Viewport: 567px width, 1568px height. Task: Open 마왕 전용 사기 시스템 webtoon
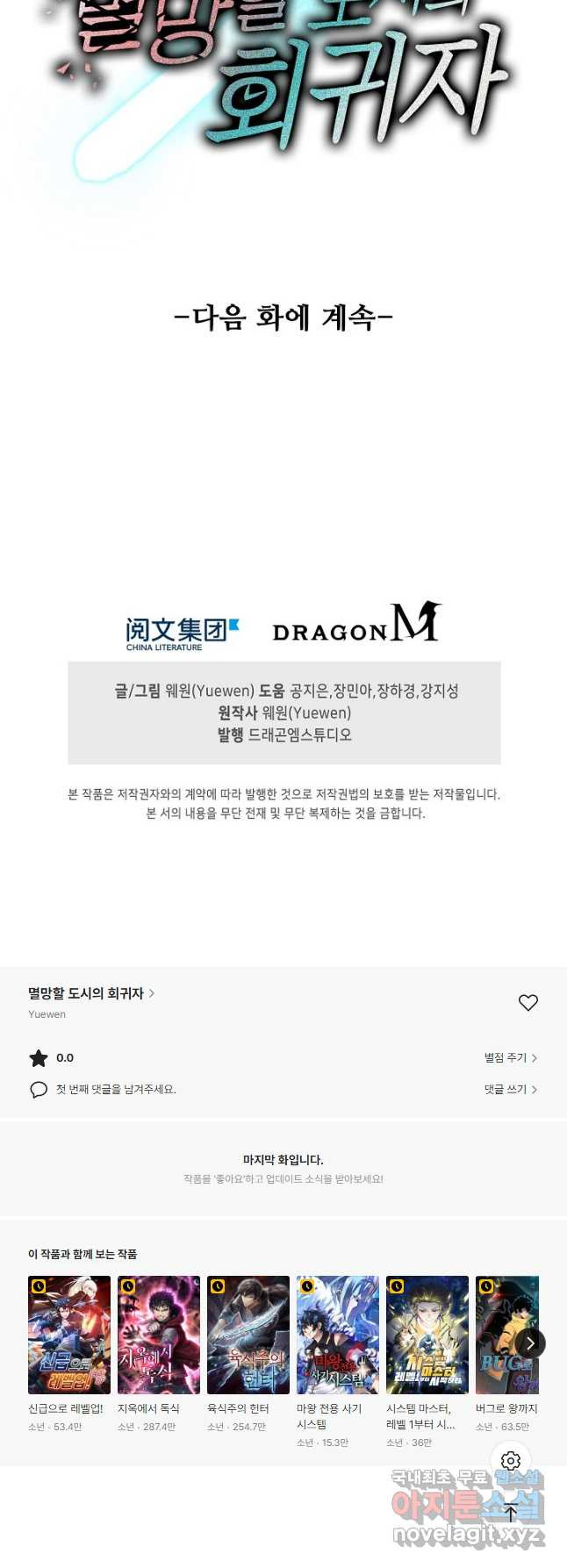pyautogui.click(x=338, y=1335)
